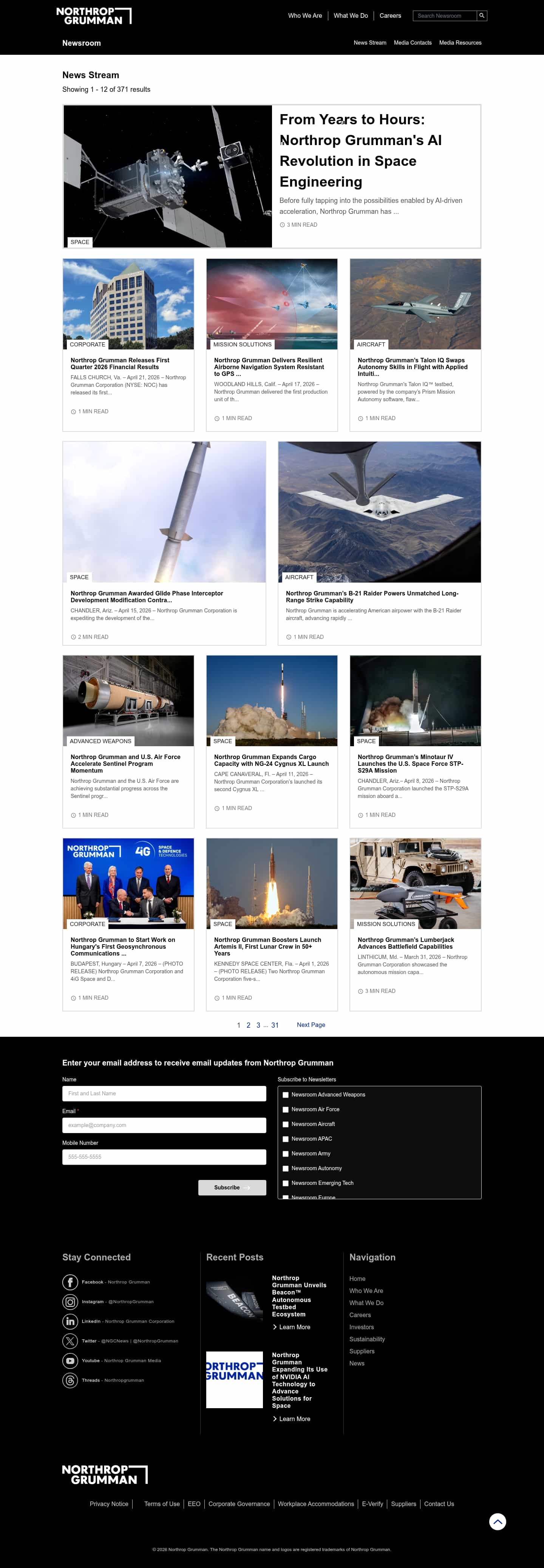Open Northrop Grumman's Facebook page icon
The image size is (544, 1568).
point(71,1282)
